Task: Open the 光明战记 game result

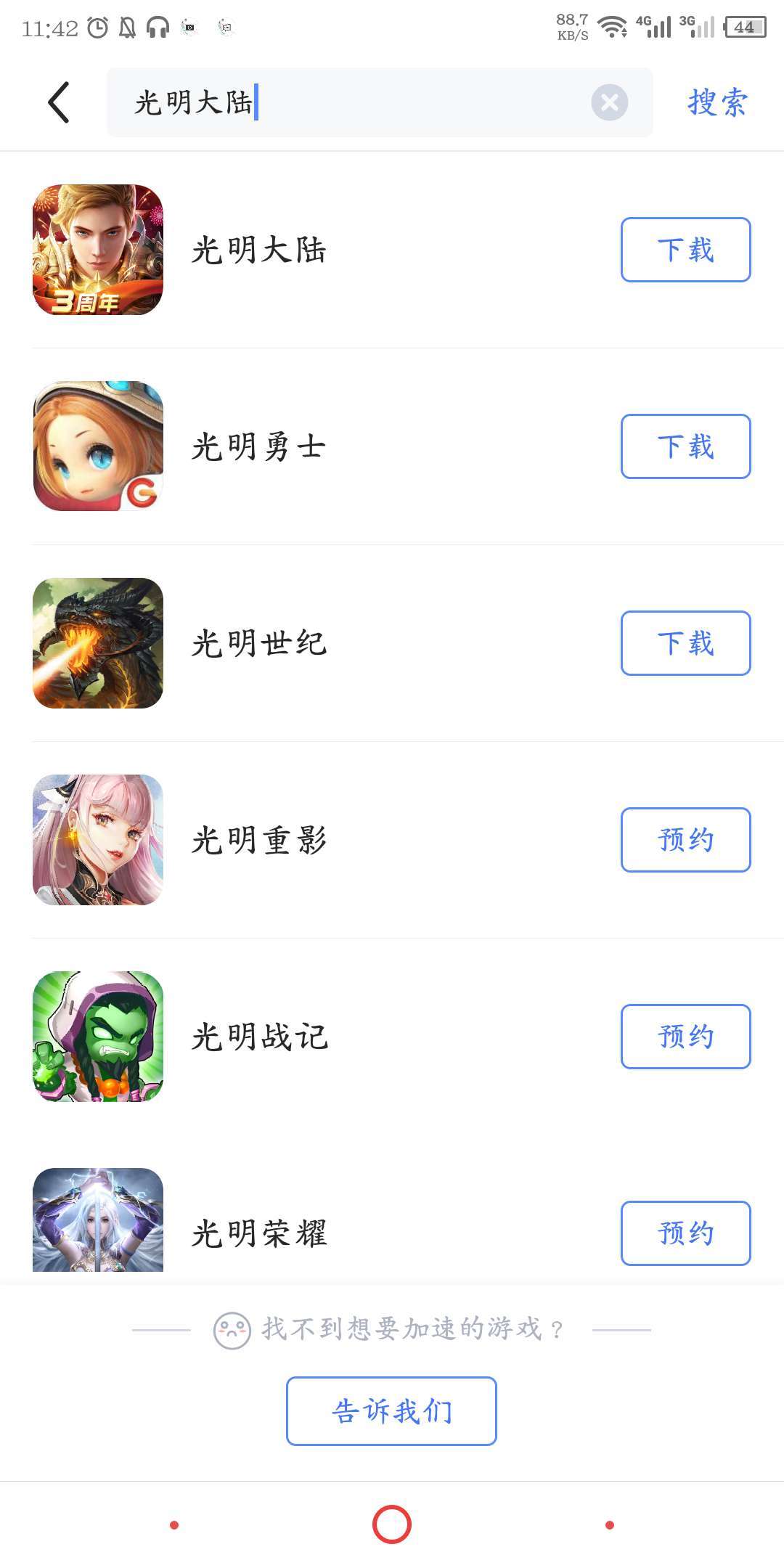Action: [259, 1037]
